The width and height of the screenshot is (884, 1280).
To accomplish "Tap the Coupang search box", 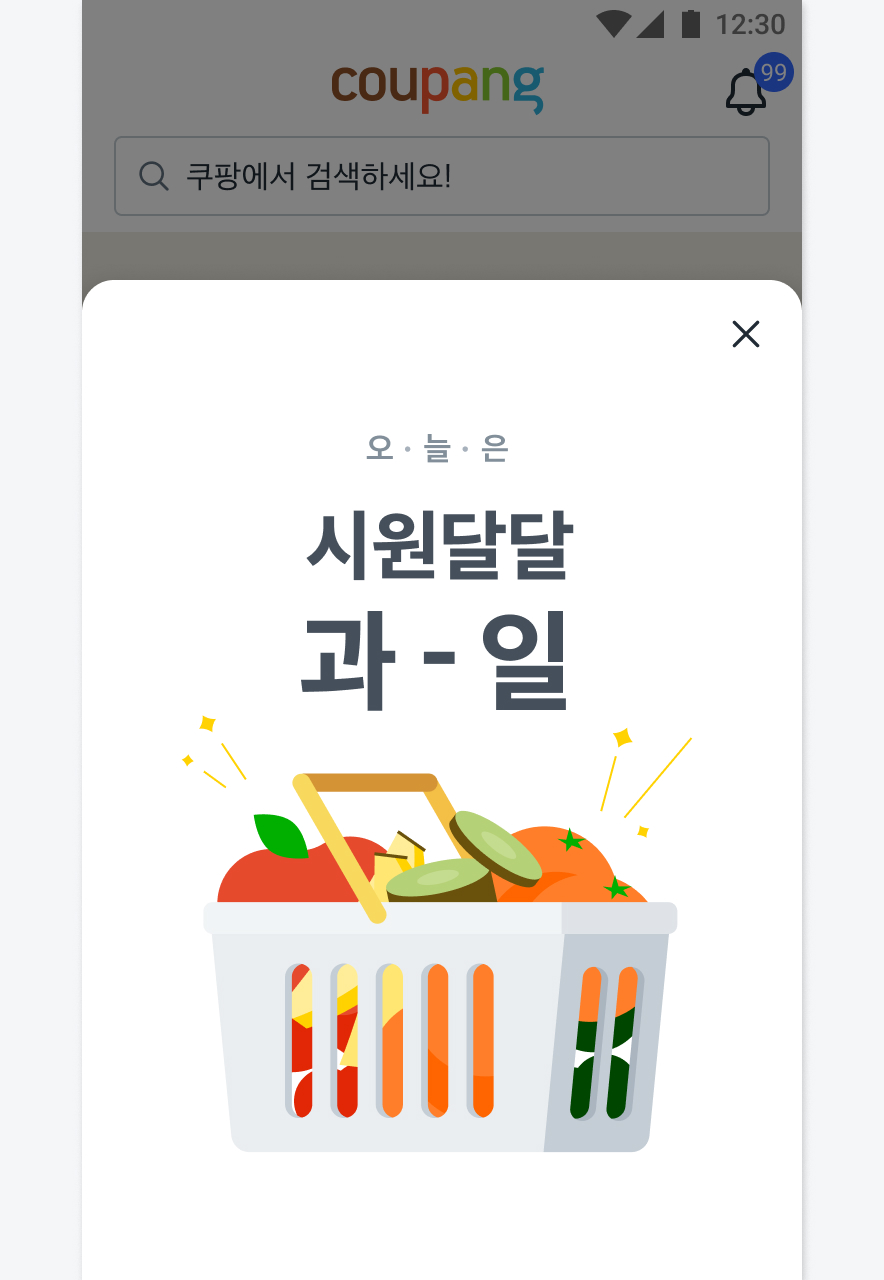I will click(x=441, y=176).
